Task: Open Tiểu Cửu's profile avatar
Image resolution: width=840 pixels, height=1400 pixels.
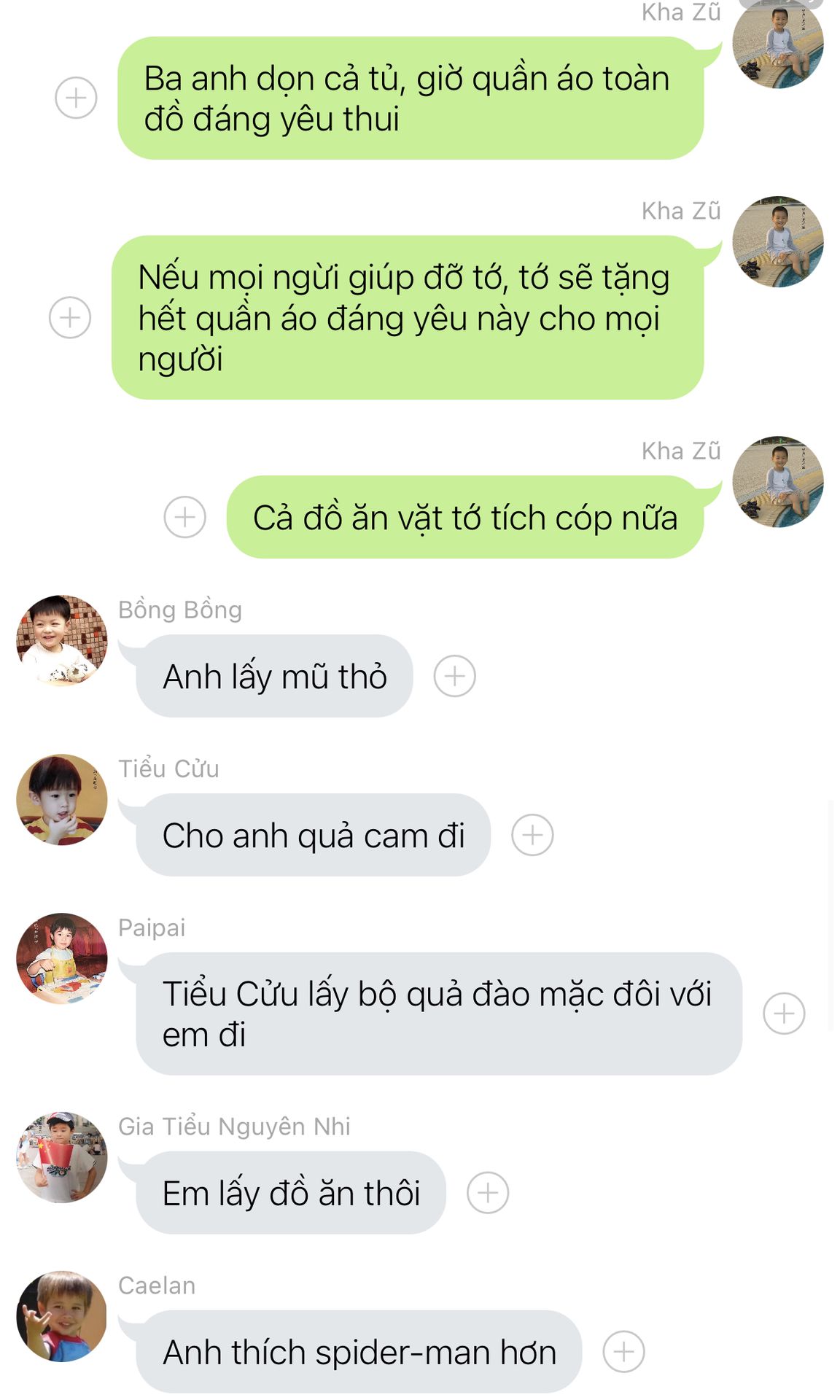Action: click(62, 800)
